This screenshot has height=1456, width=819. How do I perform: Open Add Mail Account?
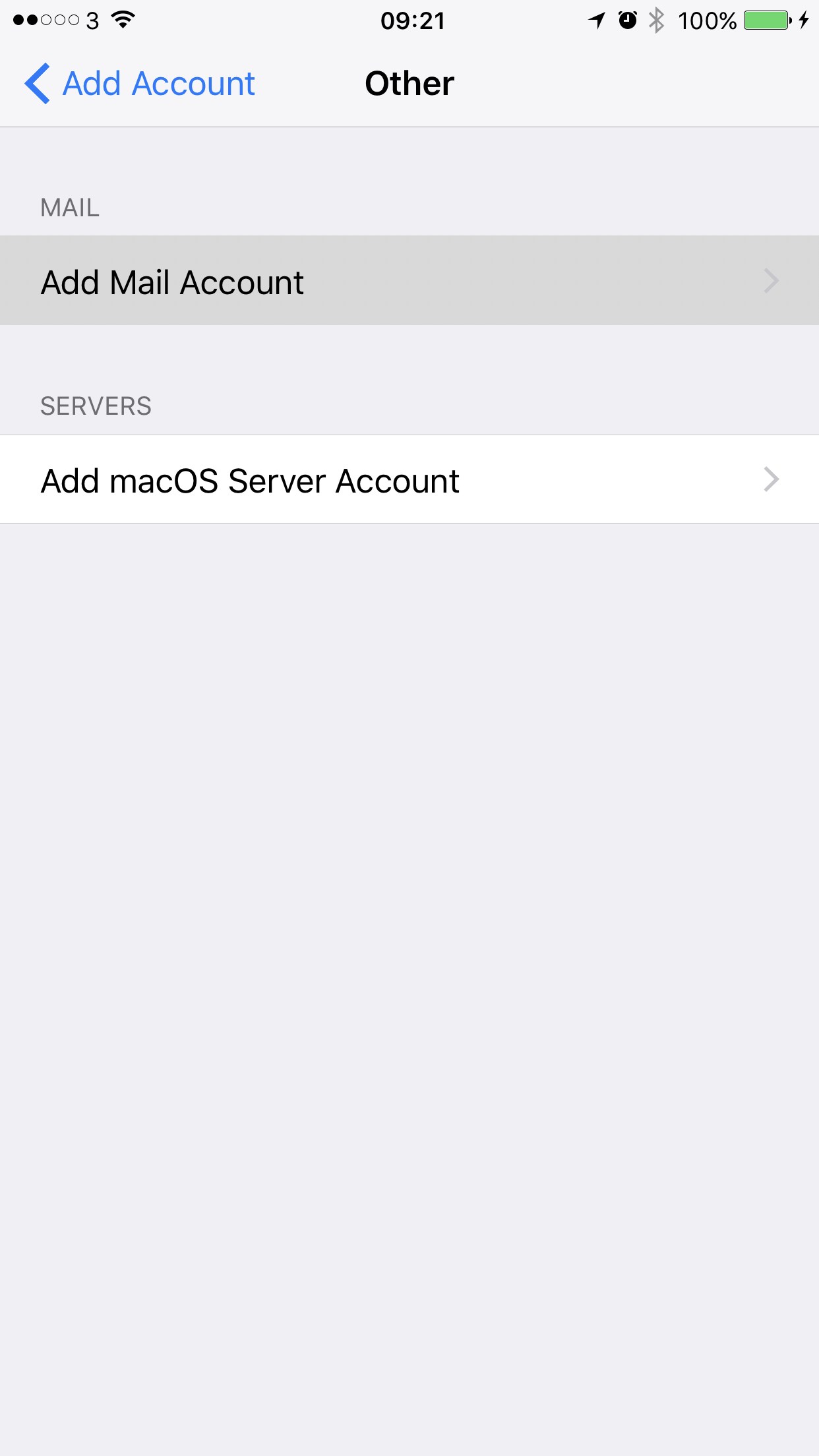pos(409,280)
